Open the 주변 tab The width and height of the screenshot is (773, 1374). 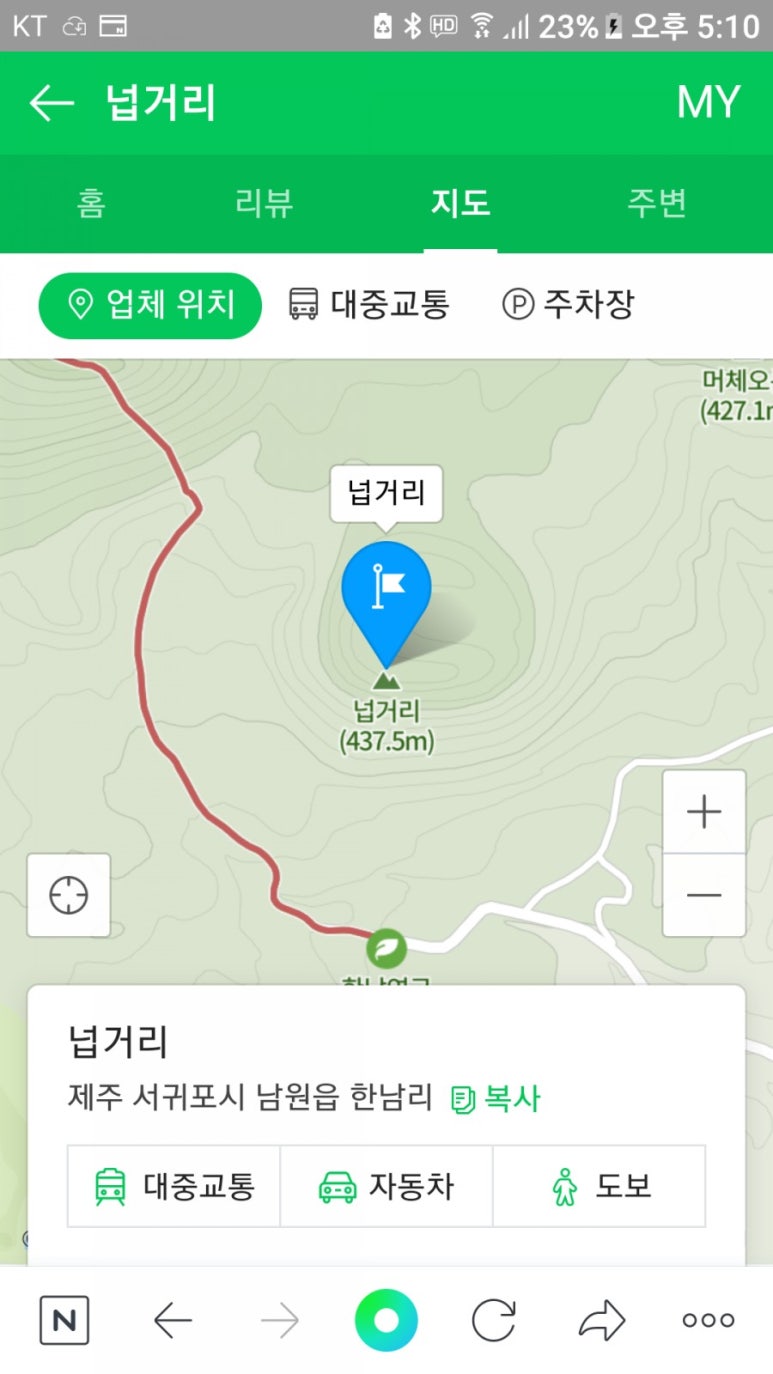pyautogui.click(x=657, y=203)
